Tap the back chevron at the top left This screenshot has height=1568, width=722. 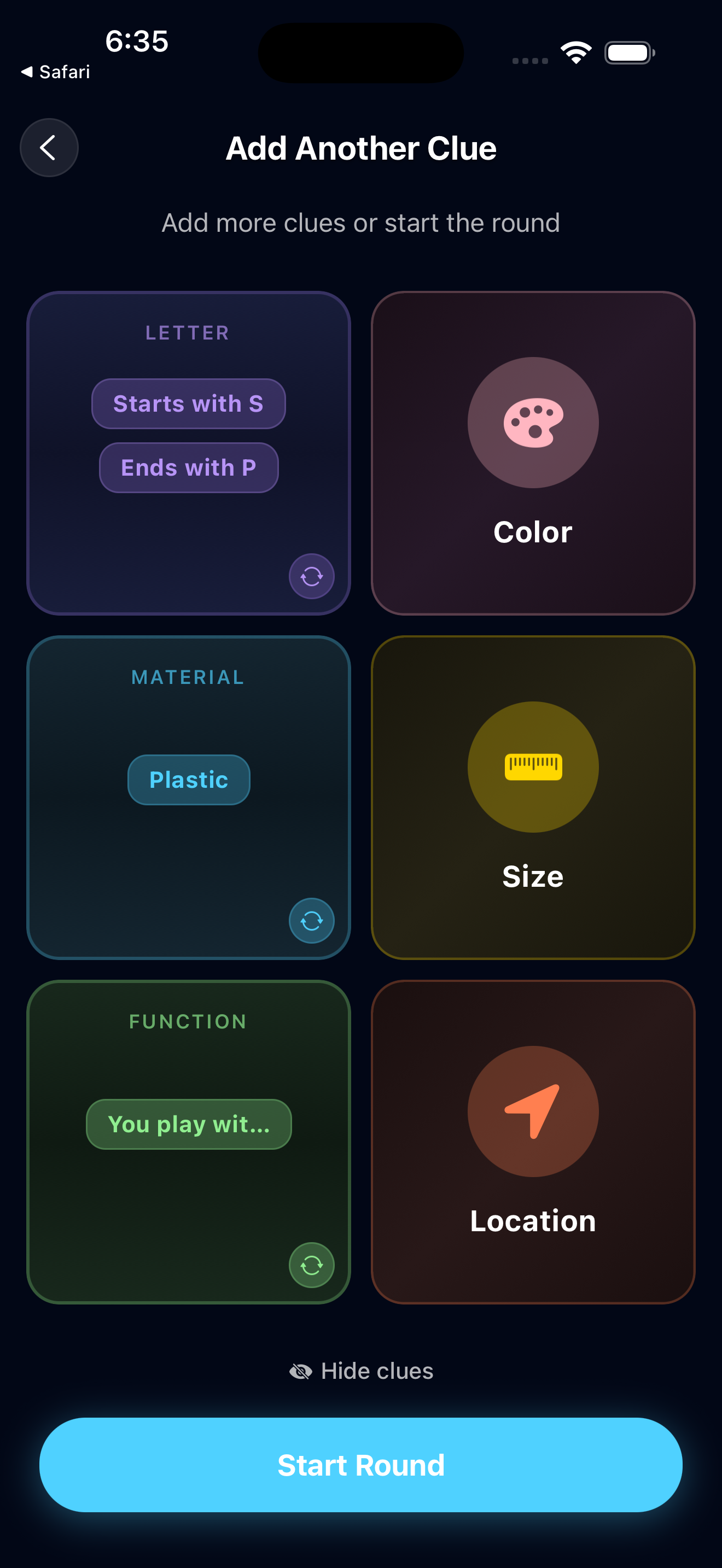pos(49,147)
